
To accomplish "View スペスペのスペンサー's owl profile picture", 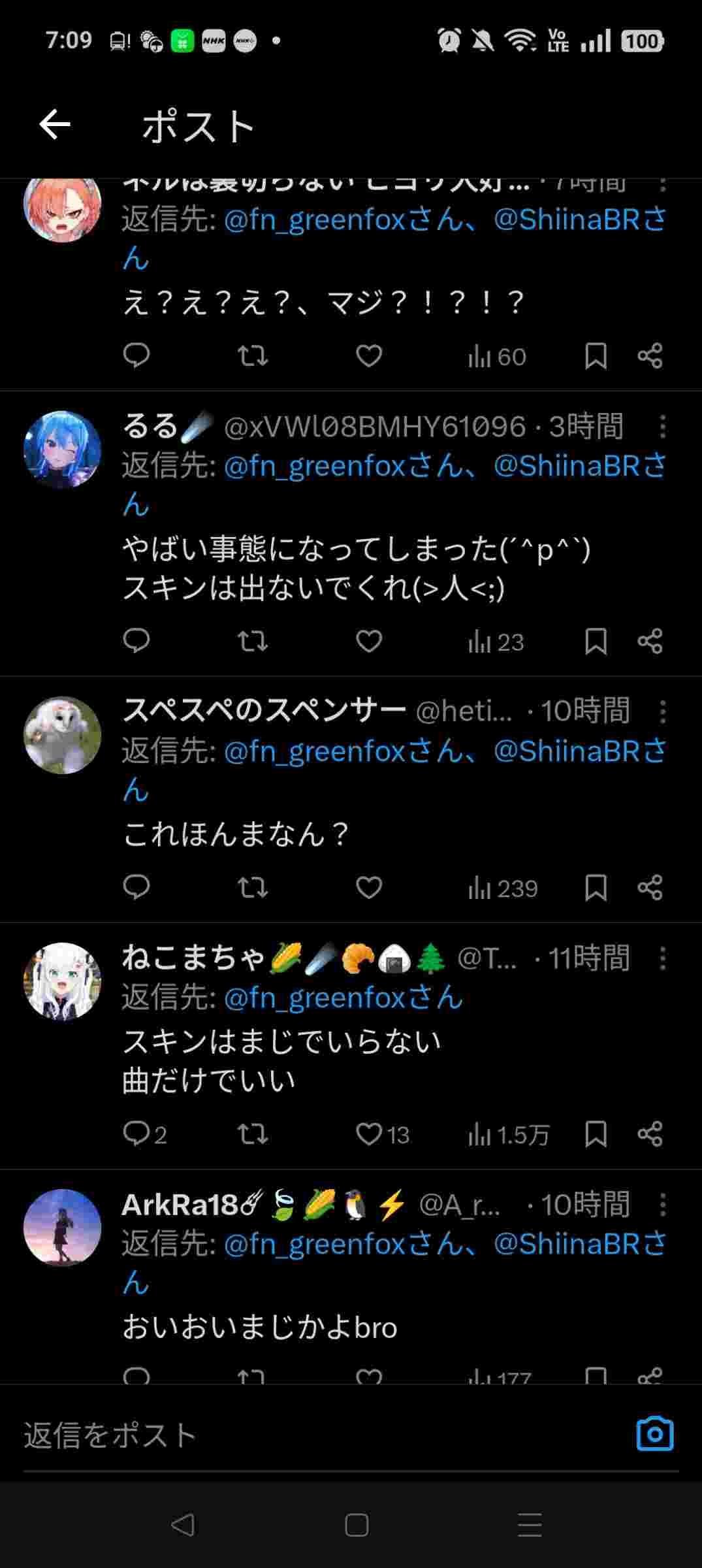I will pos(63,735).
